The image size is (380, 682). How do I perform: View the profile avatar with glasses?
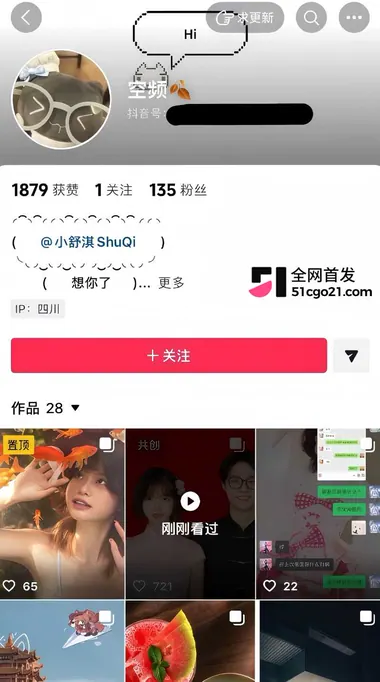tap(61, 99)
